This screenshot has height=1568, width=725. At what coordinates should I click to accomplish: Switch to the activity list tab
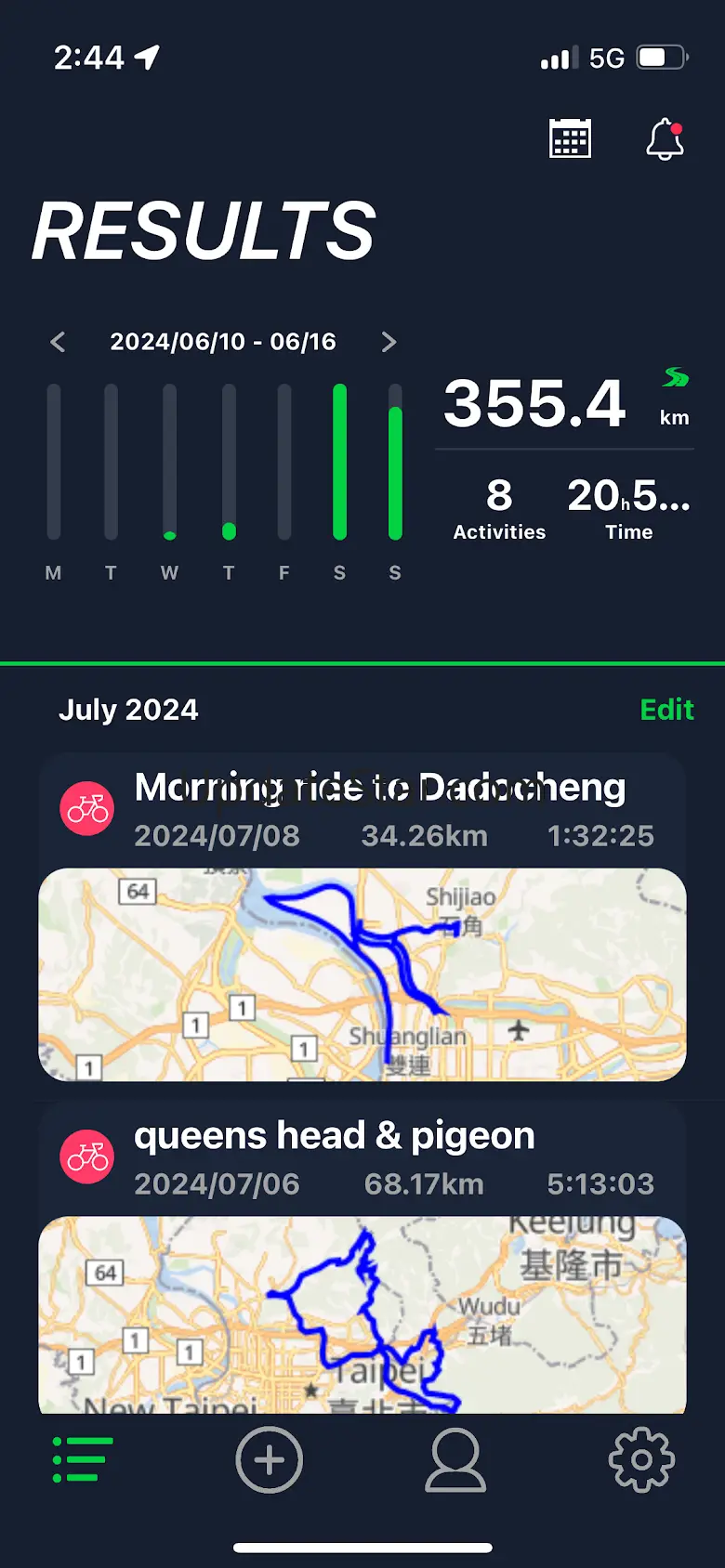click(83, 1460)
